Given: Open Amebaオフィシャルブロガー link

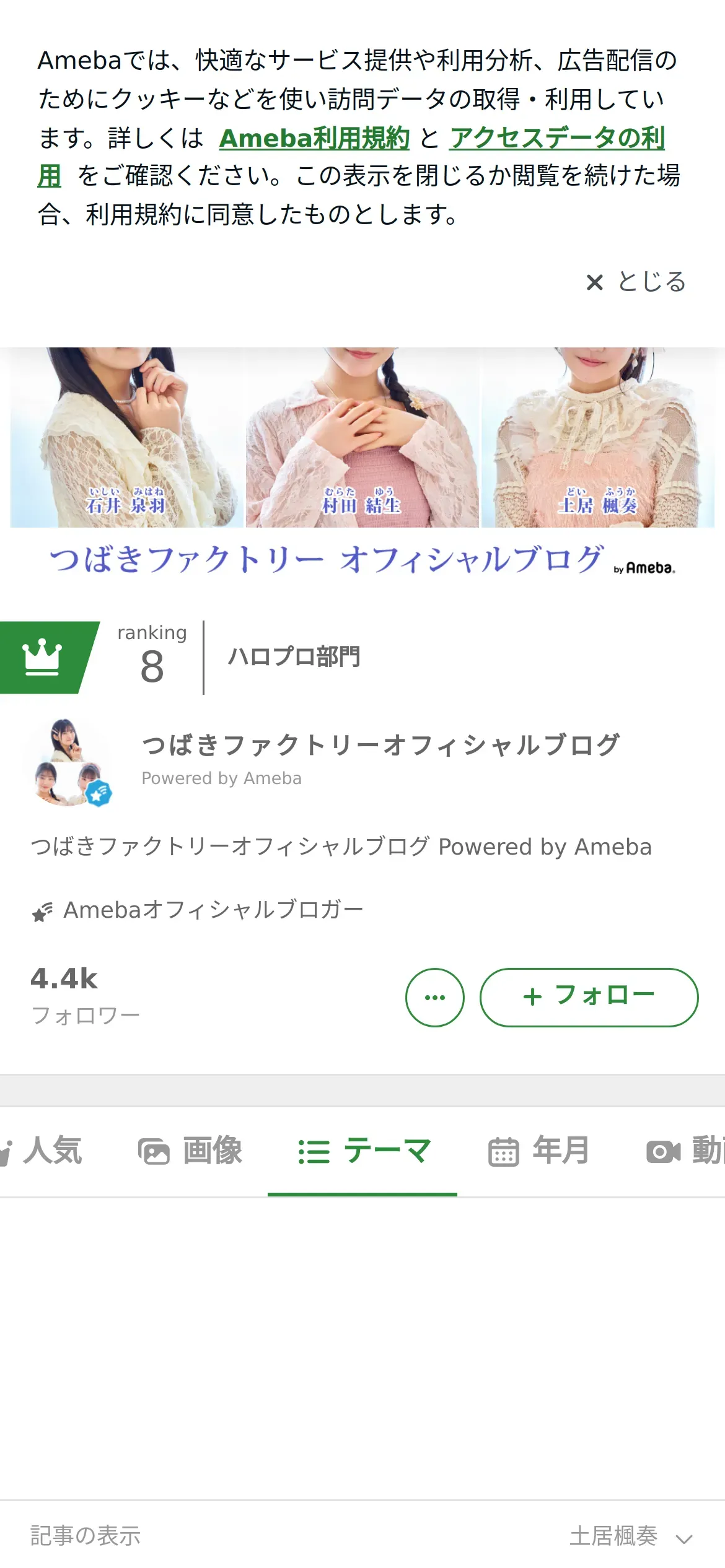Looking at the screenshot, I should 198,910.
